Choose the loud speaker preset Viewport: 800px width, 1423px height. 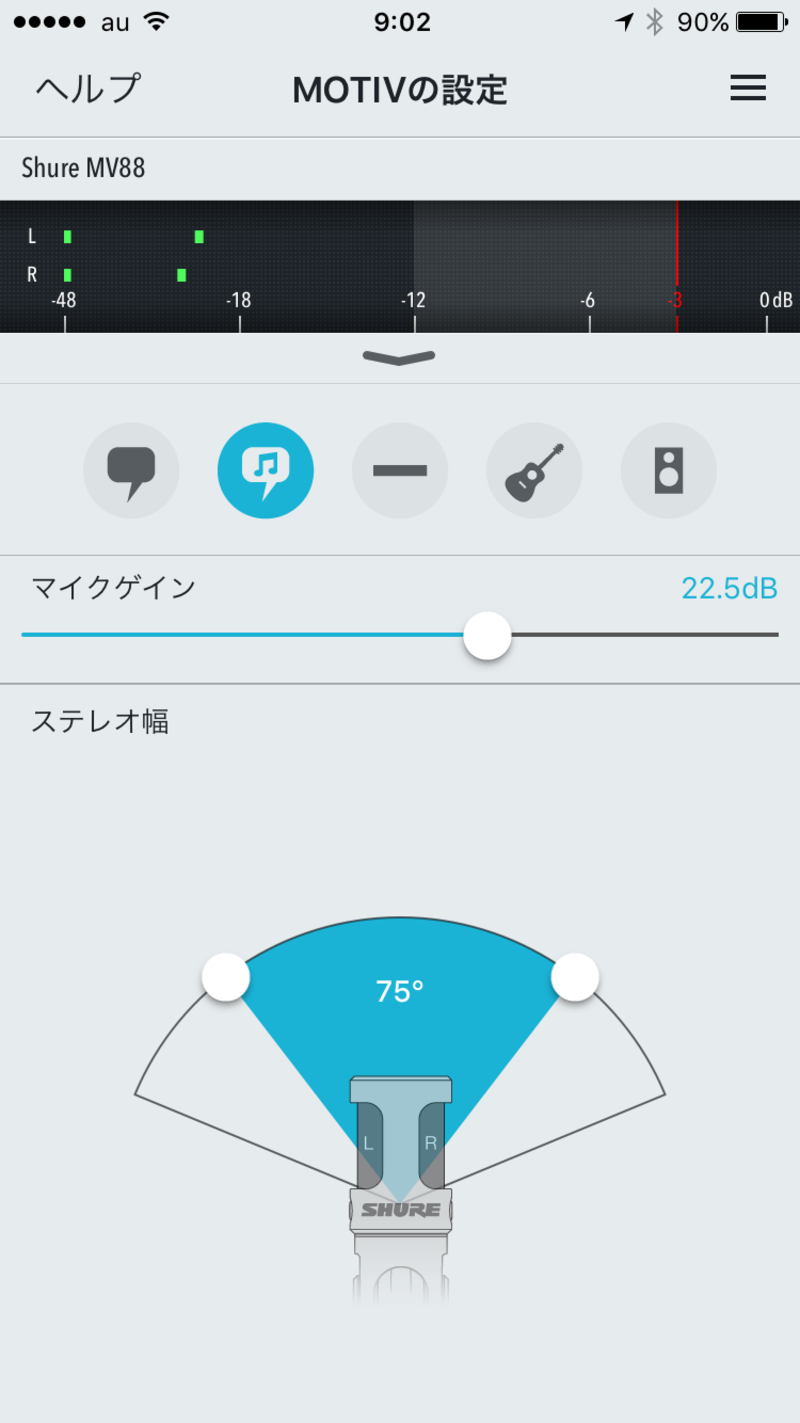click(668, 471)
